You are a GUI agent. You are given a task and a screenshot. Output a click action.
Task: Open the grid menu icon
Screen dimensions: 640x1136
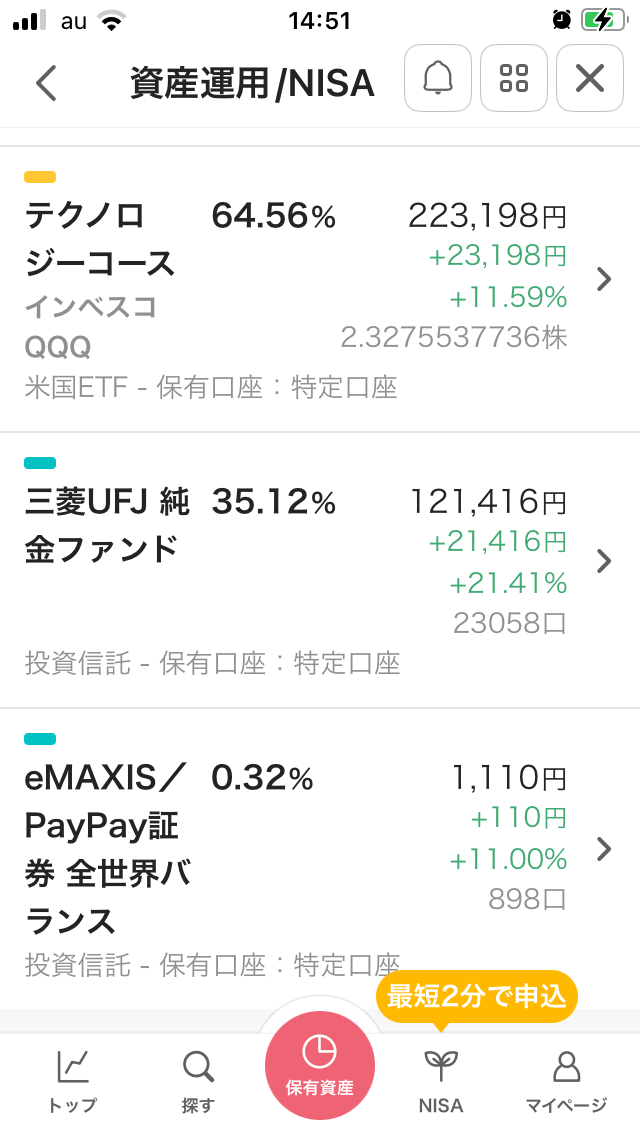tap(514, 78)
